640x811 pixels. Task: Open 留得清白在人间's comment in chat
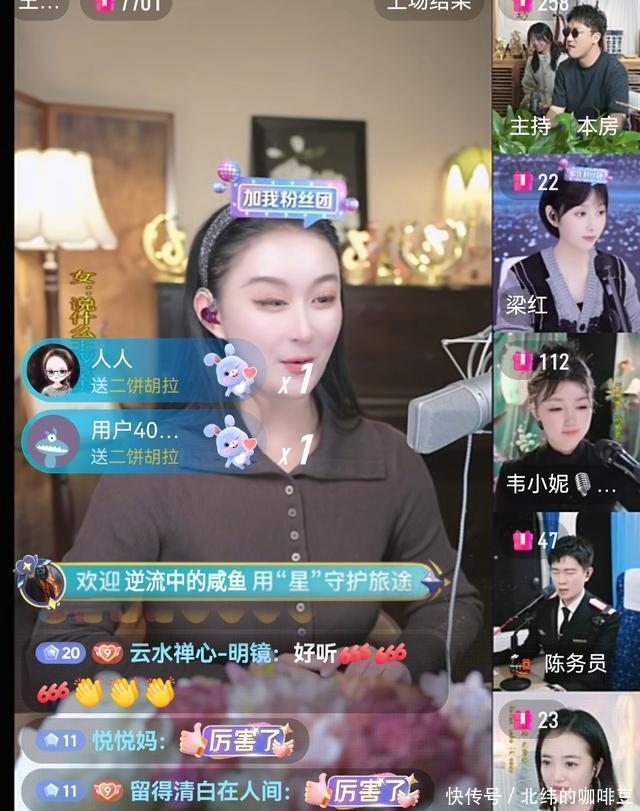[x=225, y=791]
